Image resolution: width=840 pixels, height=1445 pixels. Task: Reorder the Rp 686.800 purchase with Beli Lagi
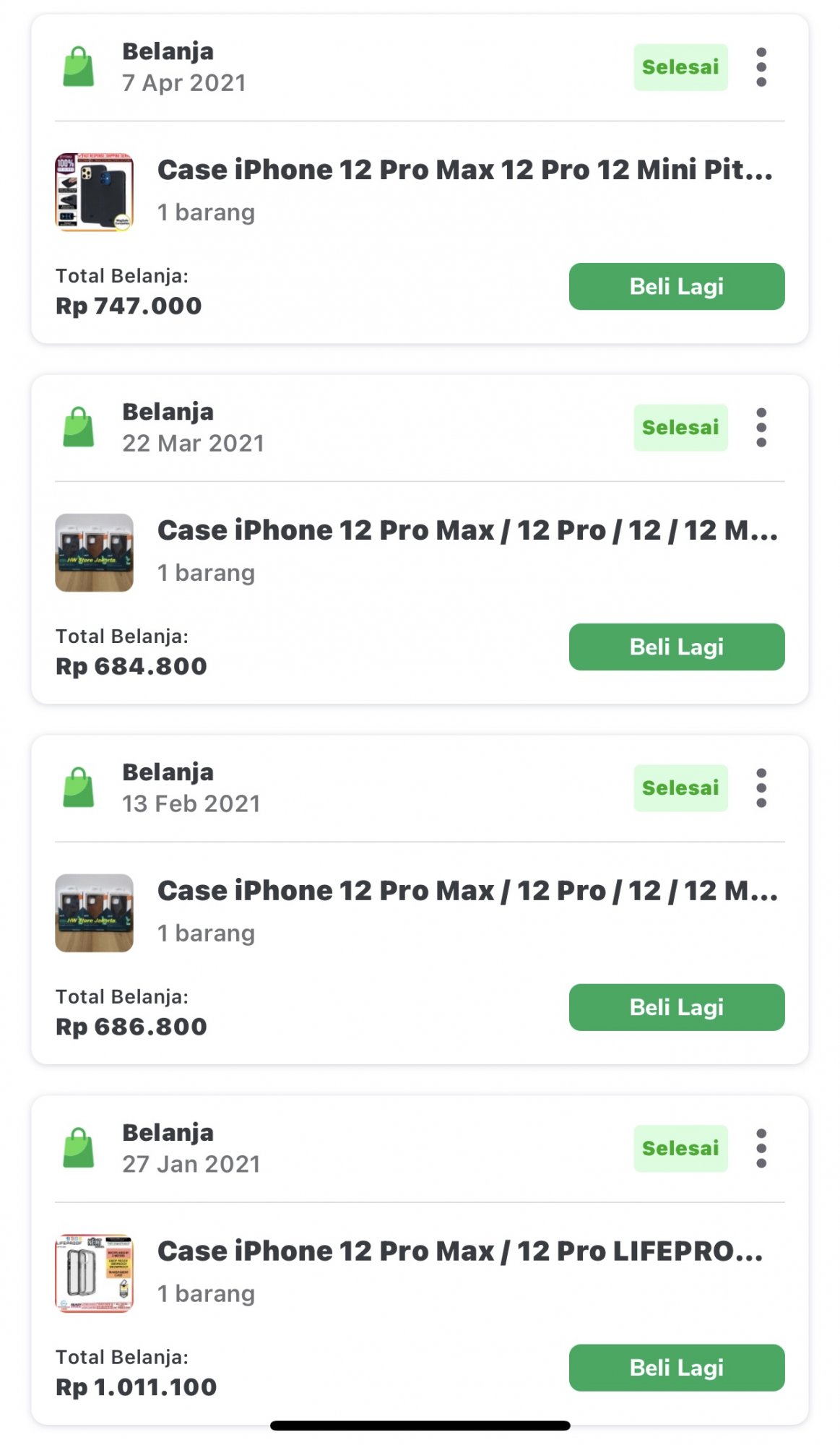(x=676, y=1008)
